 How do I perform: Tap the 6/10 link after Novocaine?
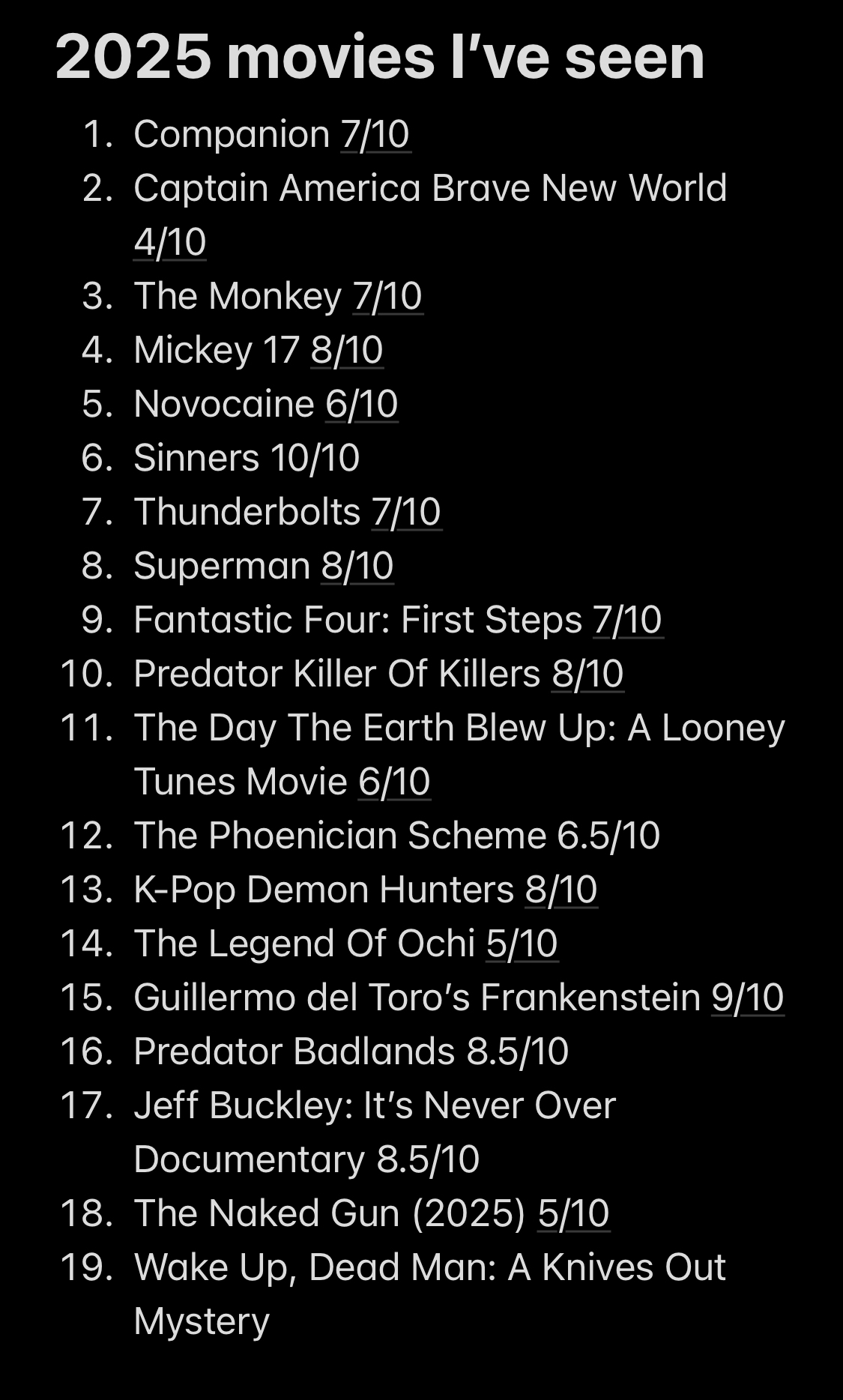361,404
